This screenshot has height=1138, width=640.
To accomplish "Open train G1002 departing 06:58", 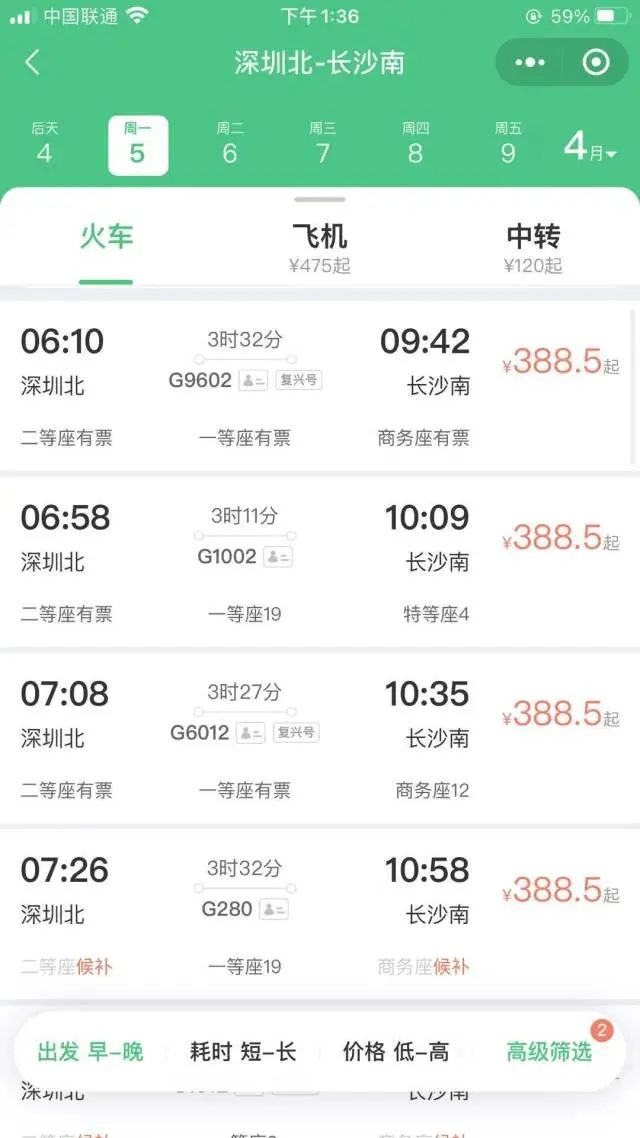I will coord(320,562).
